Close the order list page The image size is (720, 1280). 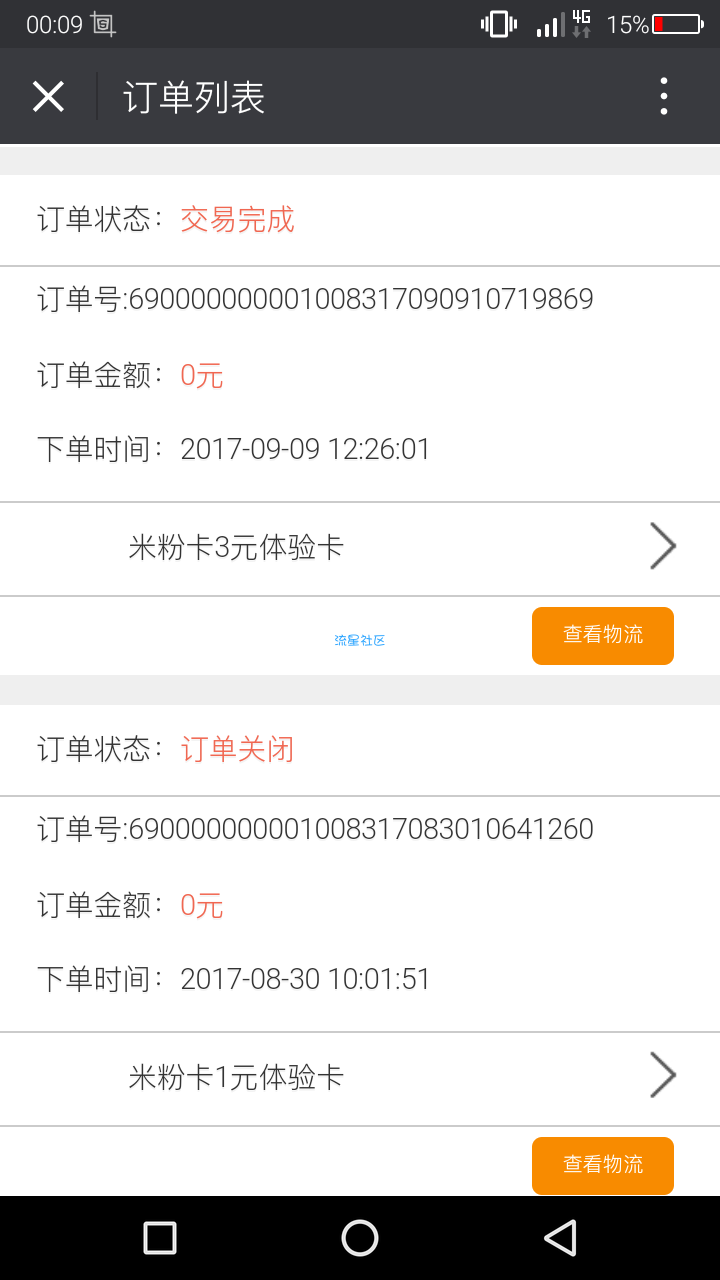48,97
